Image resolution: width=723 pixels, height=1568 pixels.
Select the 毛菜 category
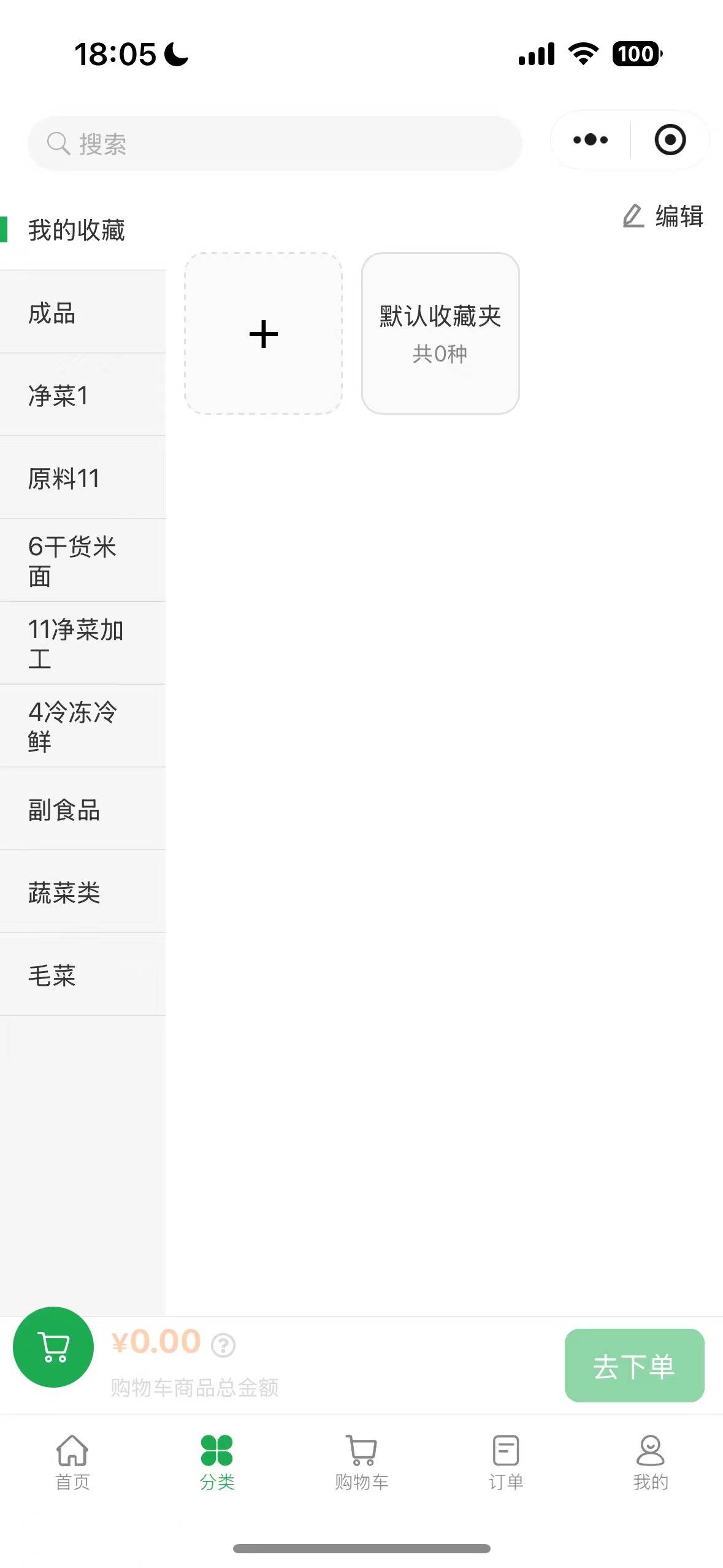tap(83, 975)
